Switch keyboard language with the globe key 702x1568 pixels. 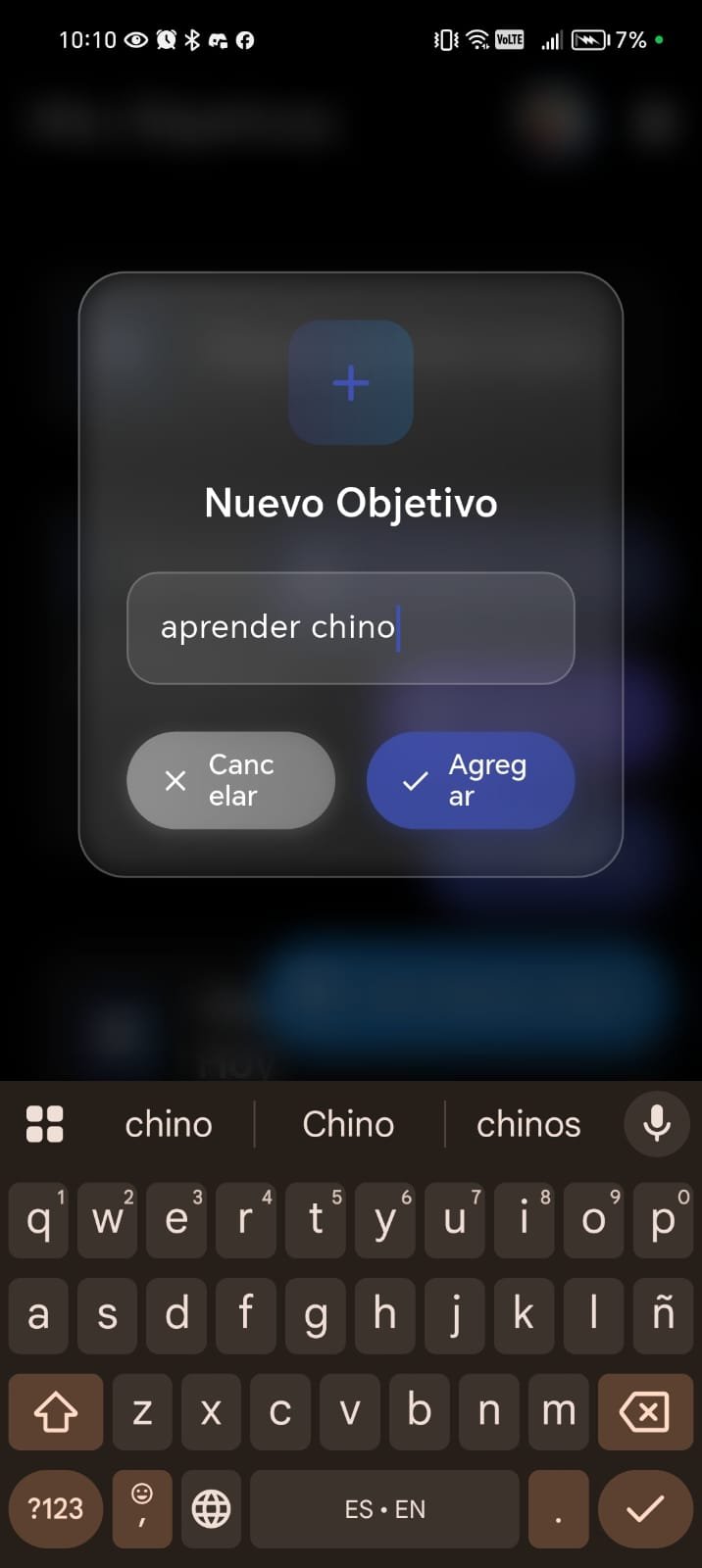point(211,1508)
